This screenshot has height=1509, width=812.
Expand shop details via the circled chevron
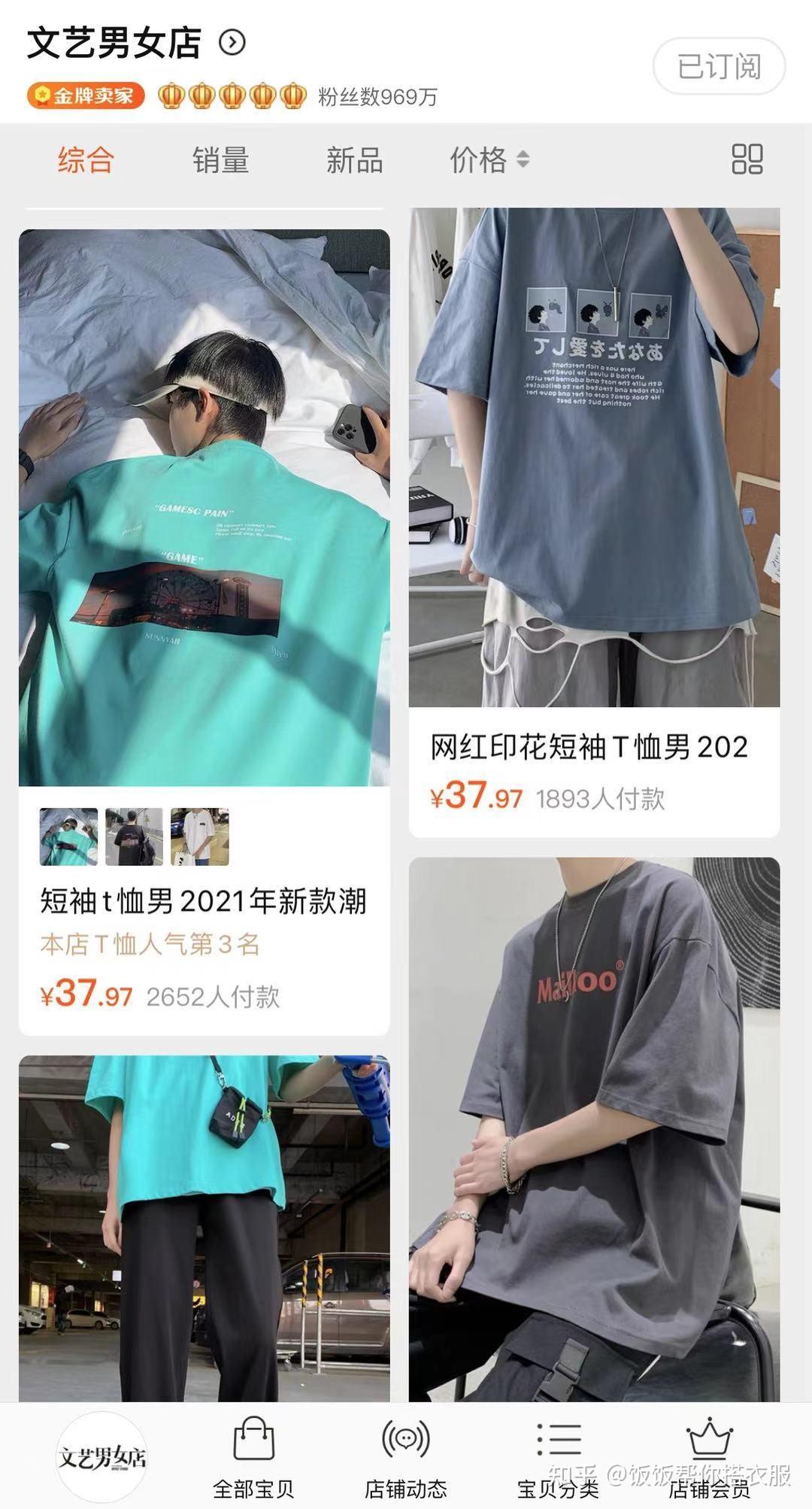[x=233, y=43]
